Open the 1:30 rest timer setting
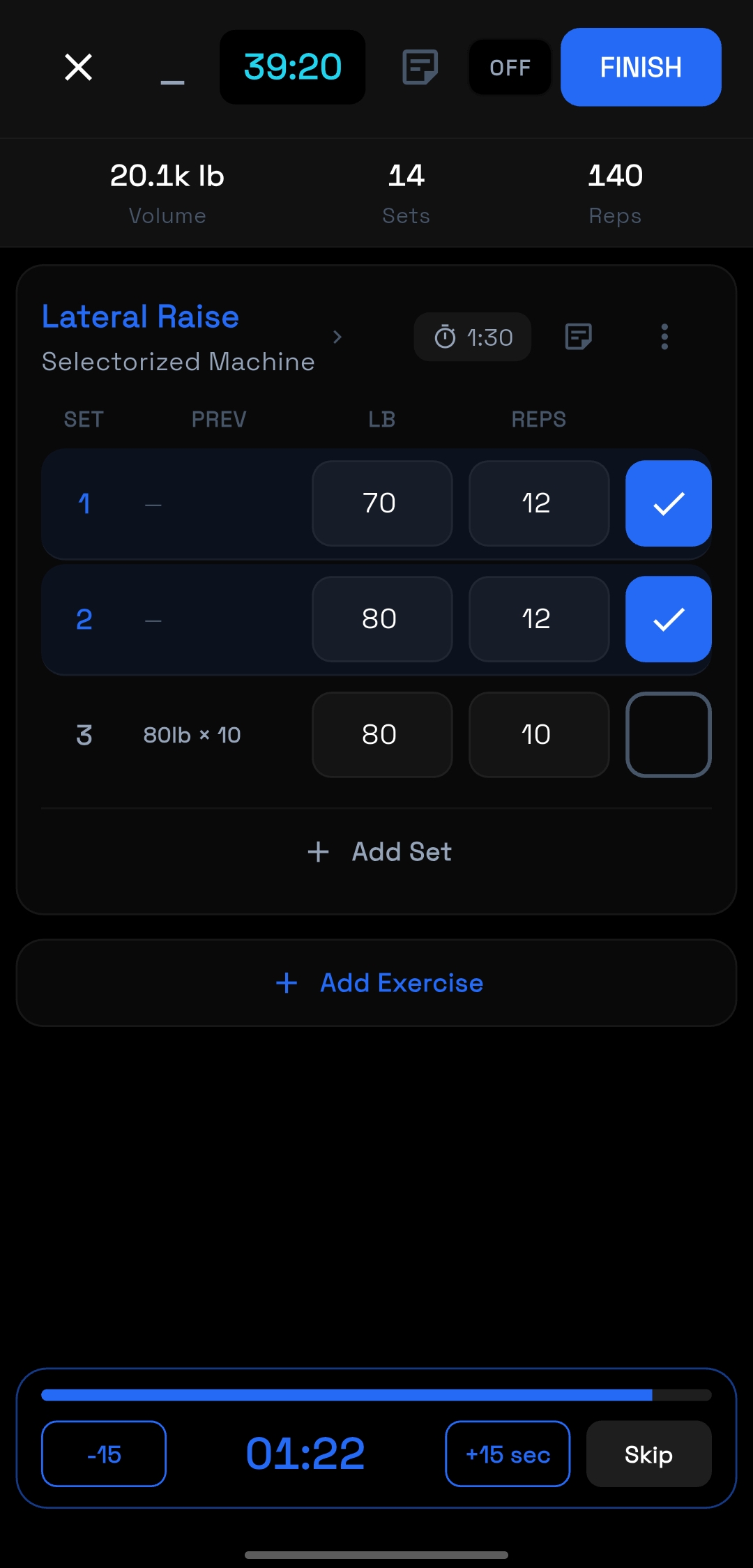 click(472, 337)
